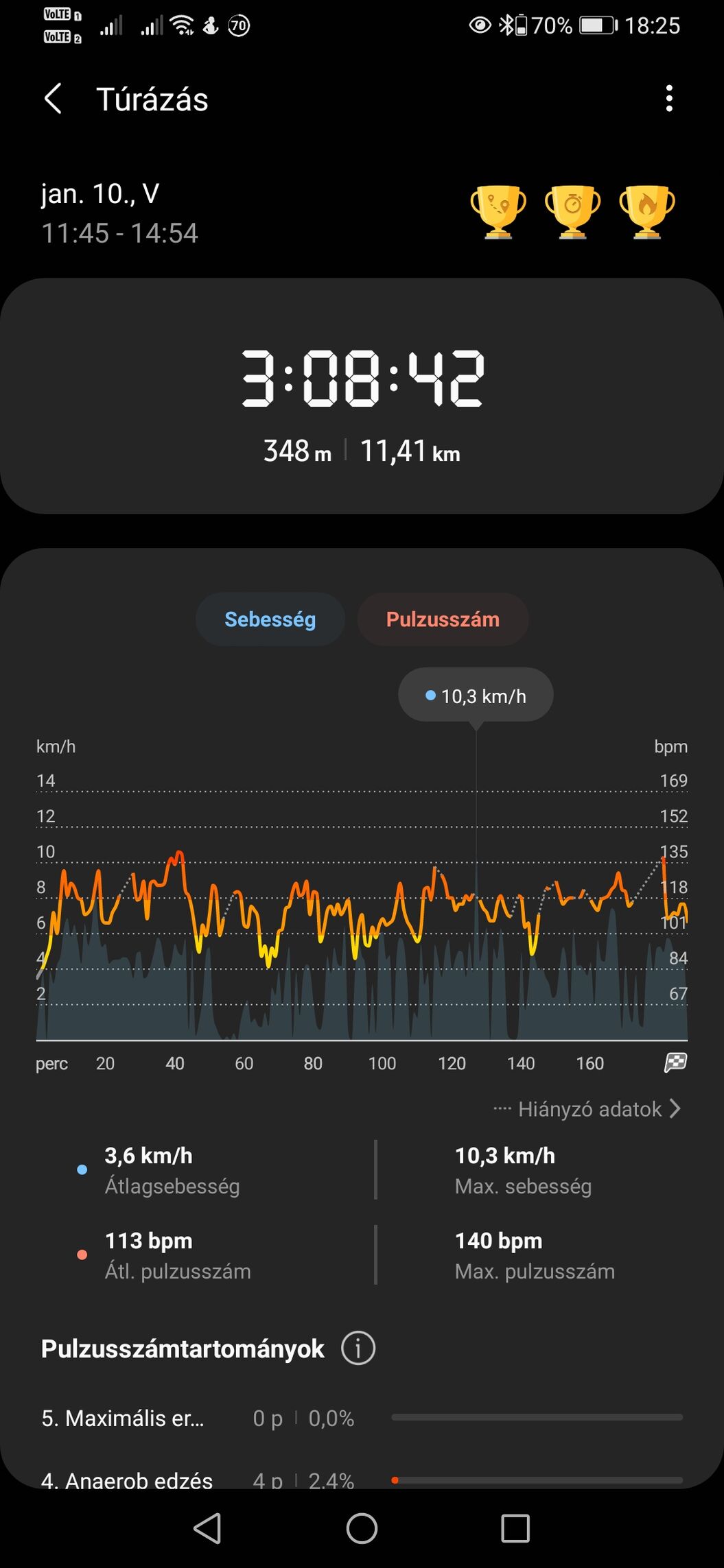
Task: Toggle the Pulzusszám chart chip
Action: click(443, 619)
